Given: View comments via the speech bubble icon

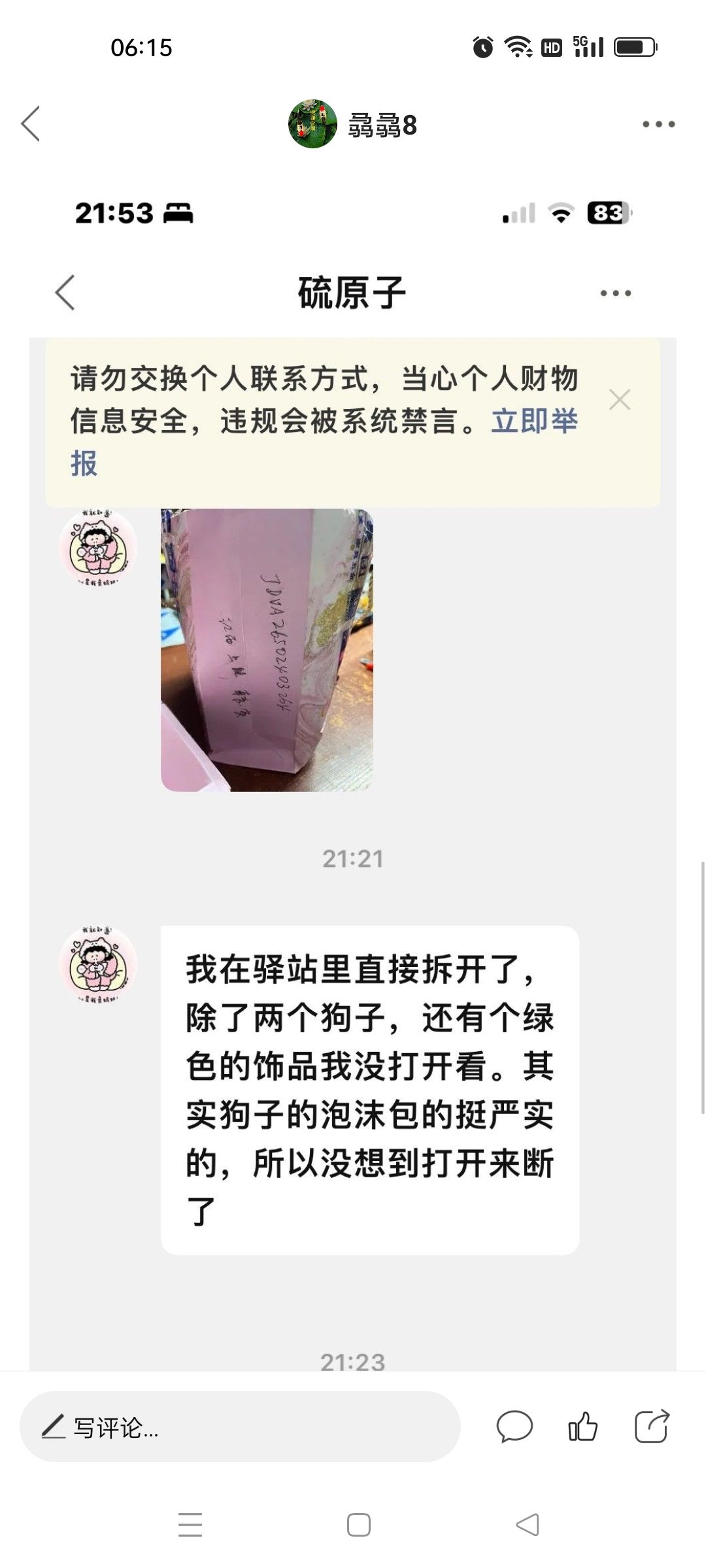Looking at the screenshot, I should pos(515,1427).
